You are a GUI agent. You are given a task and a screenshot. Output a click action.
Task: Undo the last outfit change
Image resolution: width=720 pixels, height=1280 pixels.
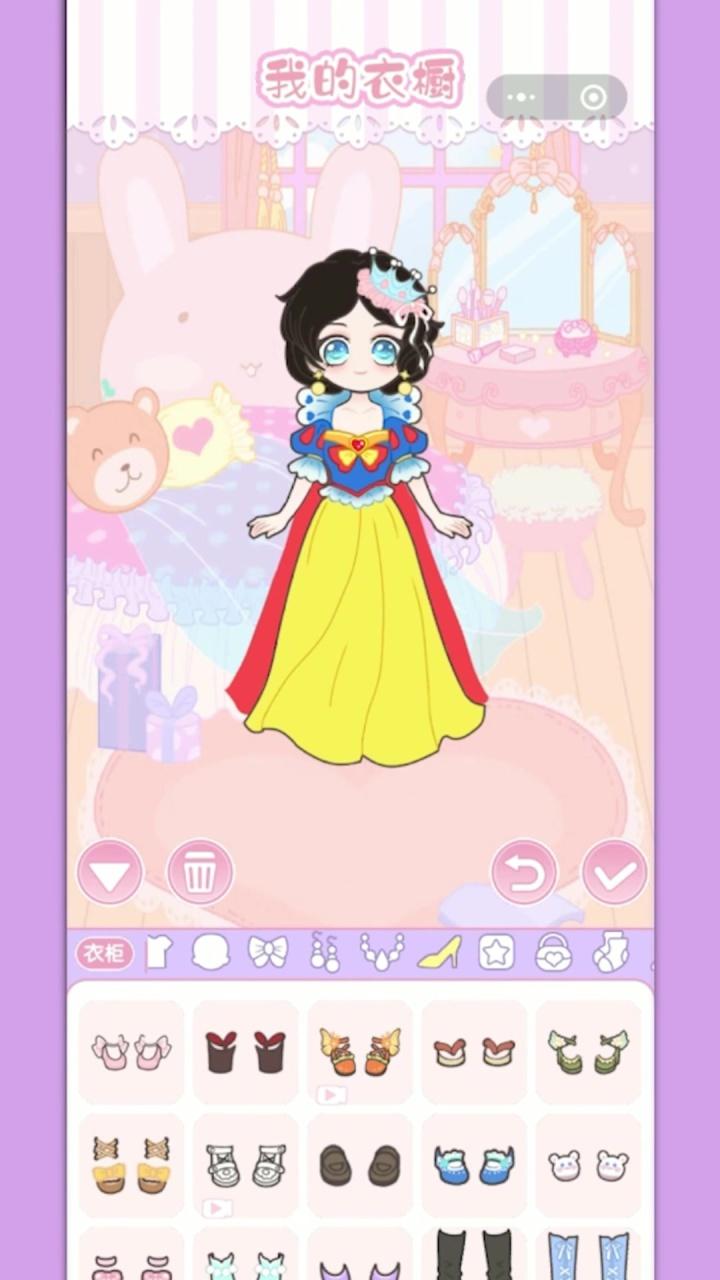(524, 872)
